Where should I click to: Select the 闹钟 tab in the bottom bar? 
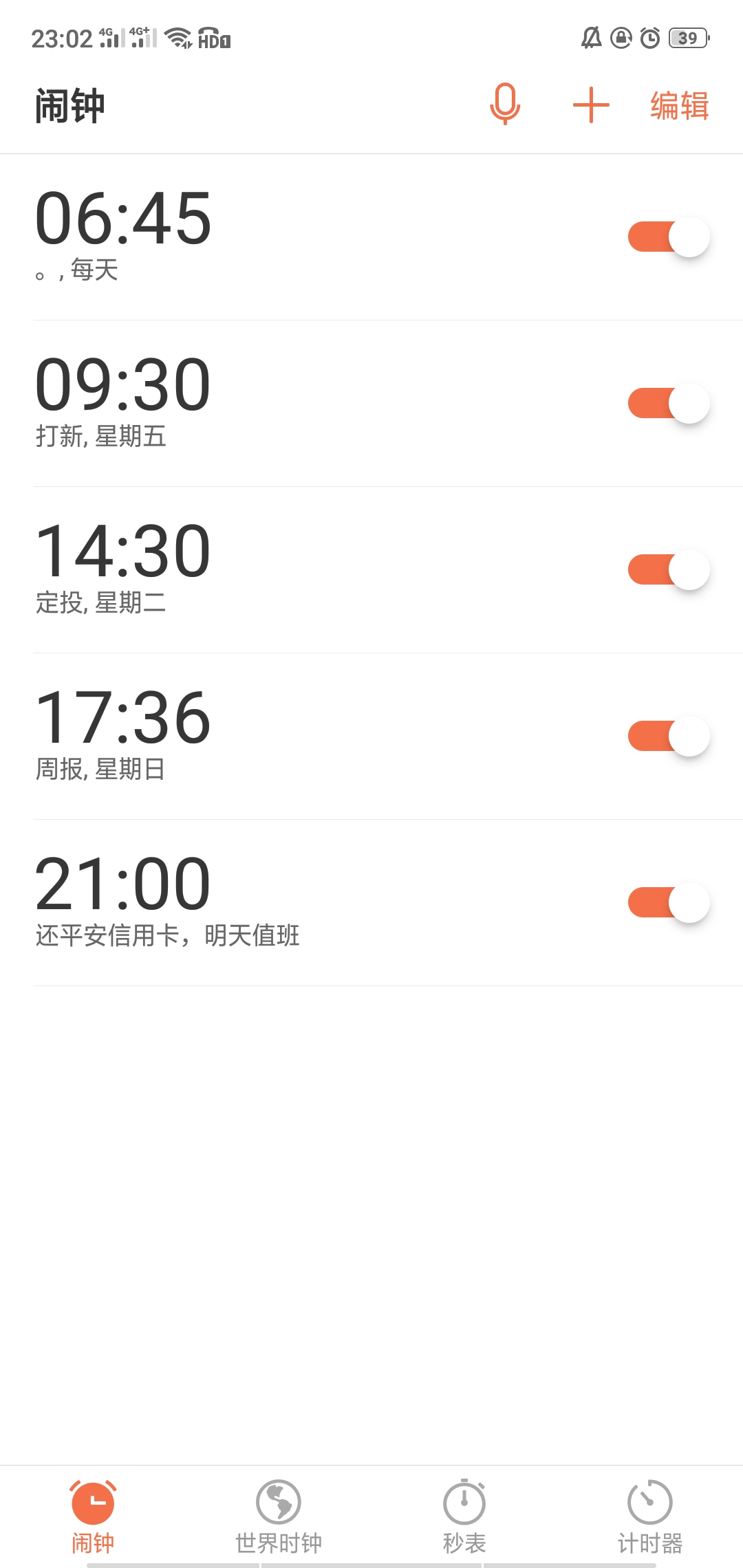93,1517
